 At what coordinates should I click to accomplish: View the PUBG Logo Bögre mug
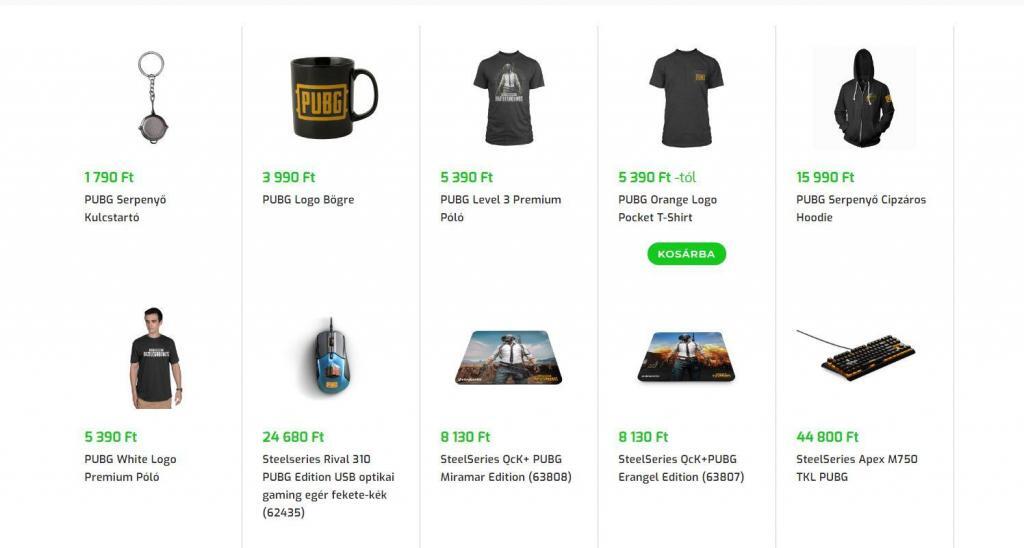coord(308,200)
